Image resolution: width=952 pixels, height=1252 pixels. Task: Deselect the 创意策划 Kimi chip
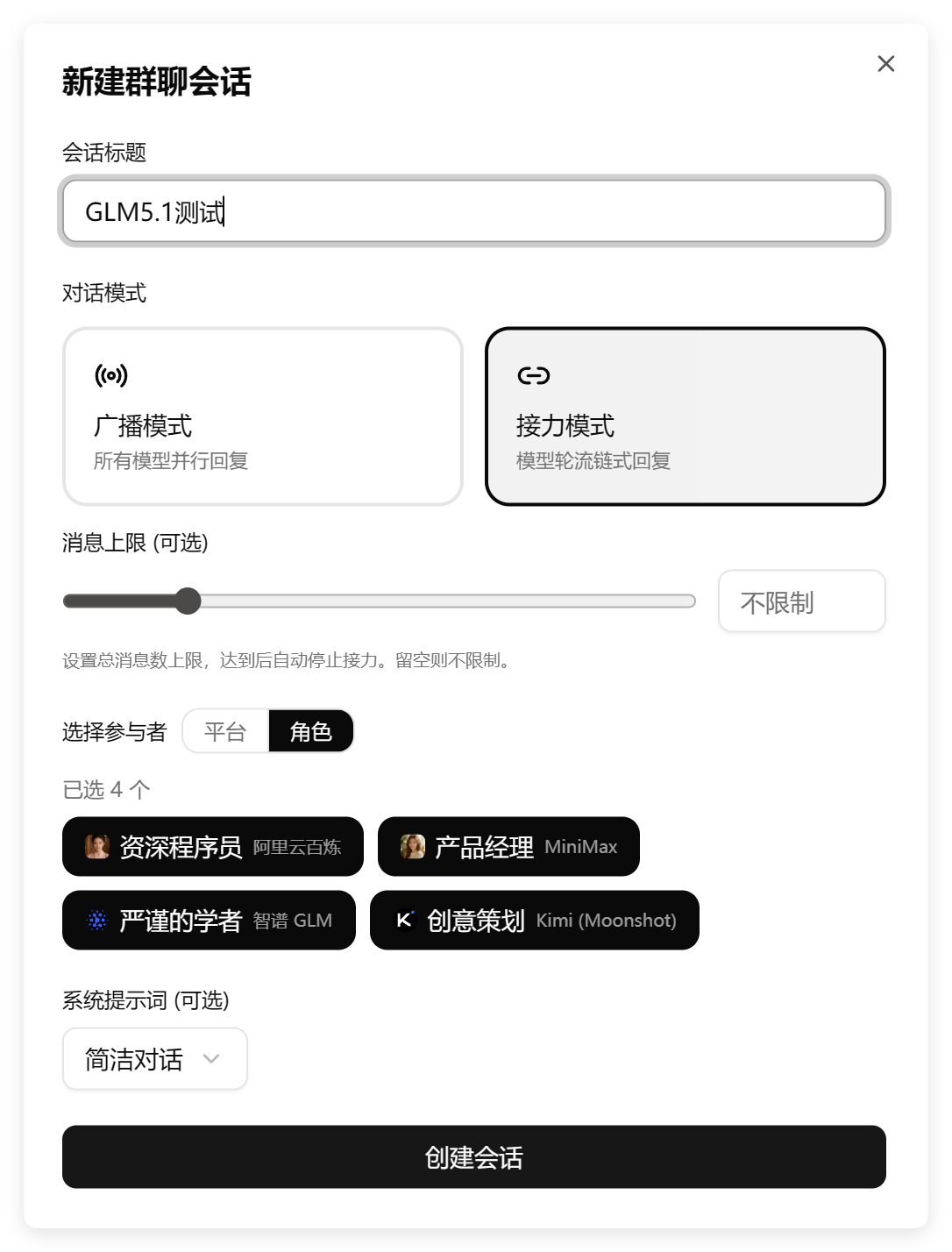click(534, 921)
